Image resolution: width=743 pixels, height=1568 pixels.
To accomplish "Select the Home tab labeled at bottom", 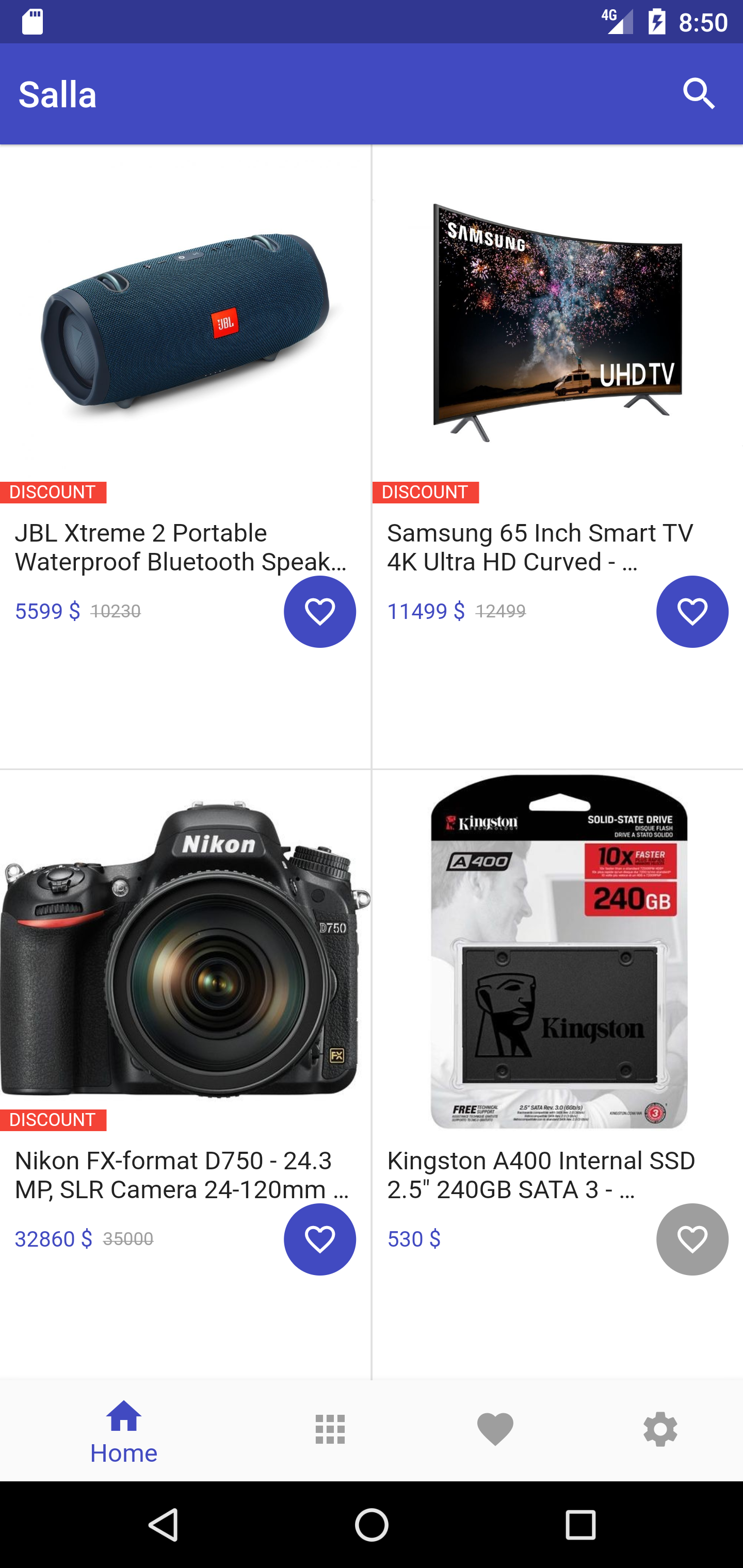I will click(124, 1453).
